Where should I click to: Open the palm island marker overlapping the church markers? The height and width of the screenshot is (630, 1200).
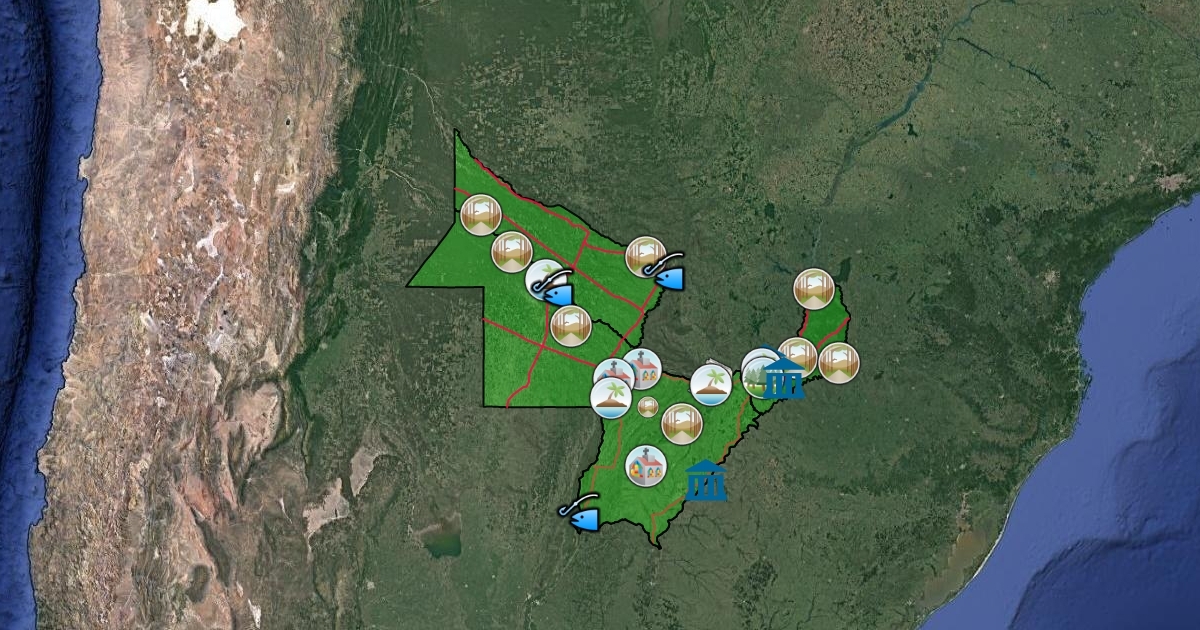click(x=611, y=397)
